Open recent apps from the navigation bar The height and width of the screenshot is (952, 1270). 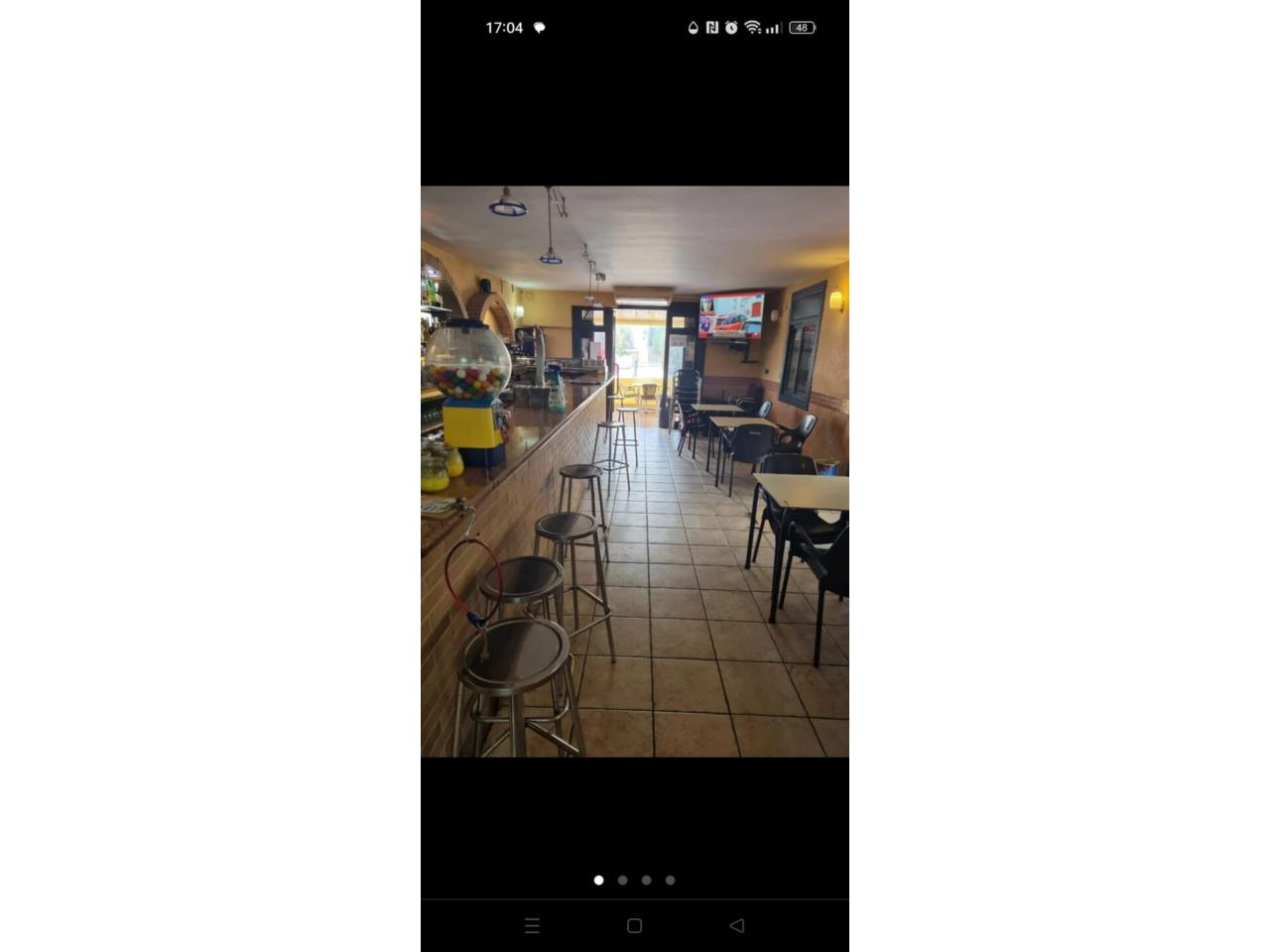point(532,925)
